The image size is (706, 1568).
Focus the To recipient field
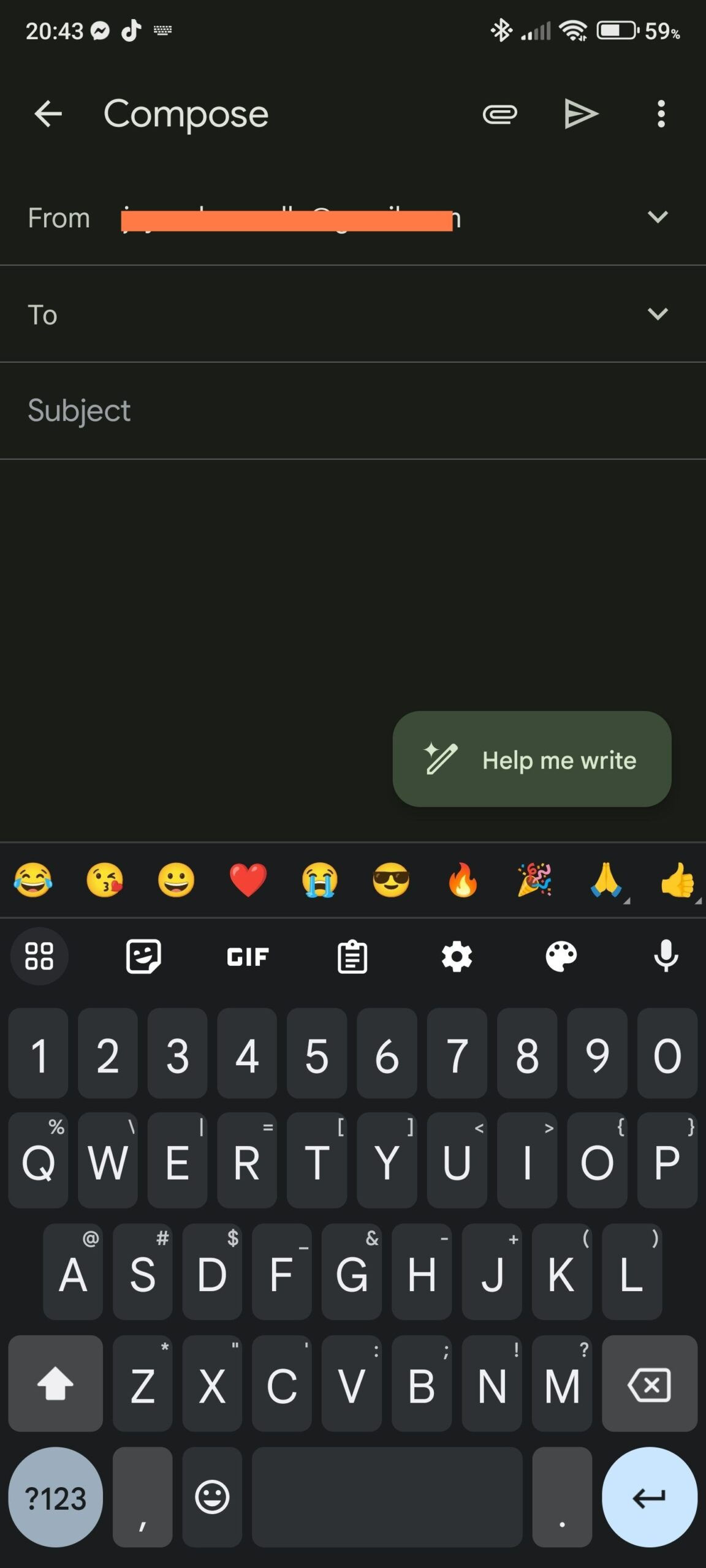(x=343, y=314)
